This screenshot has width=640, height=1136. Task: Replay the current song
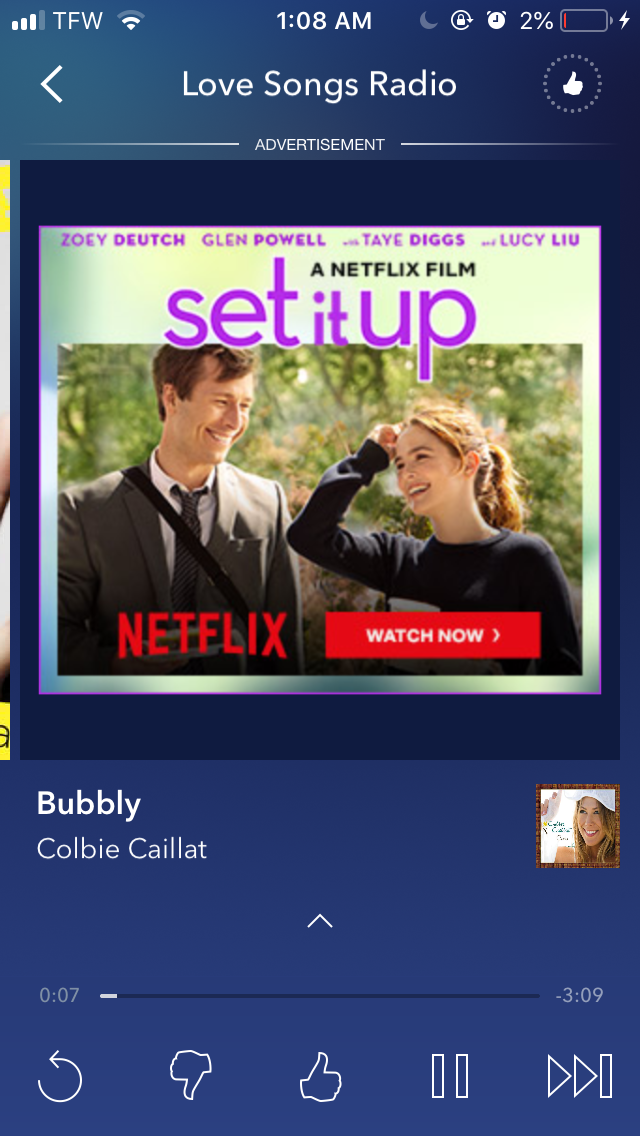pos(60,1076)
